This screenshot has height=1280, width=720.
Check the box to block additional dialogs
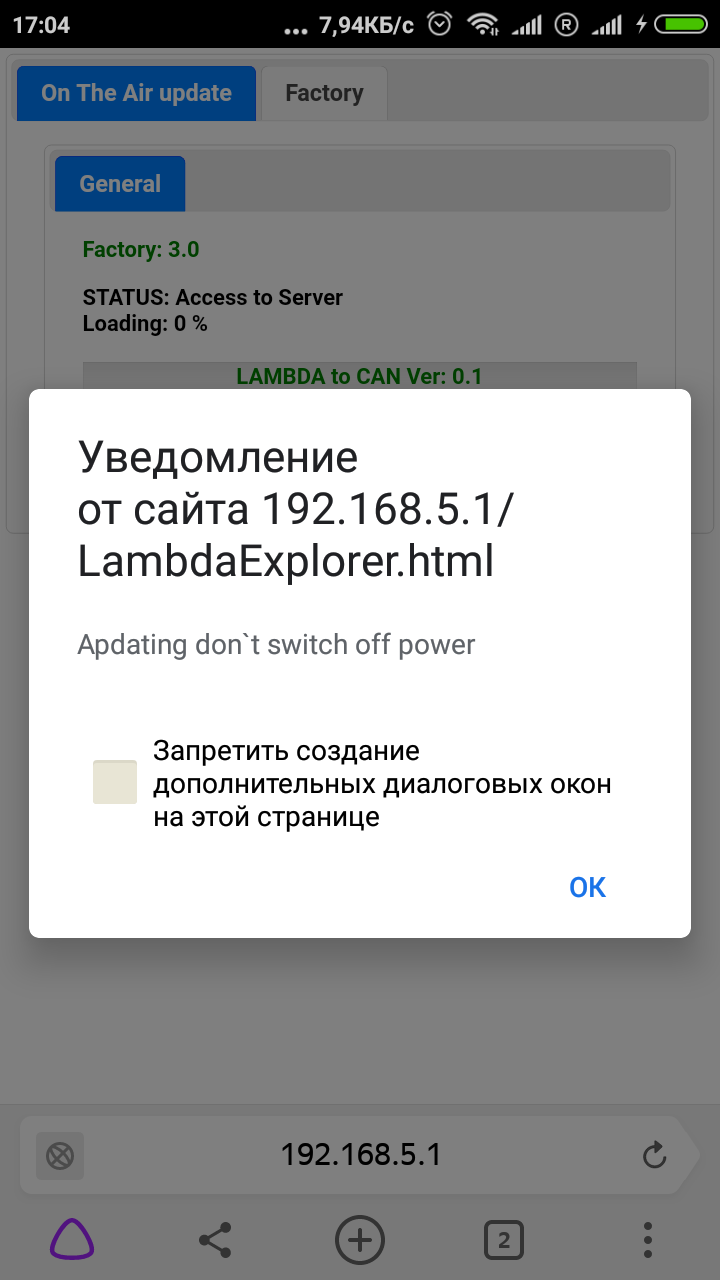[x=115, y=782]
